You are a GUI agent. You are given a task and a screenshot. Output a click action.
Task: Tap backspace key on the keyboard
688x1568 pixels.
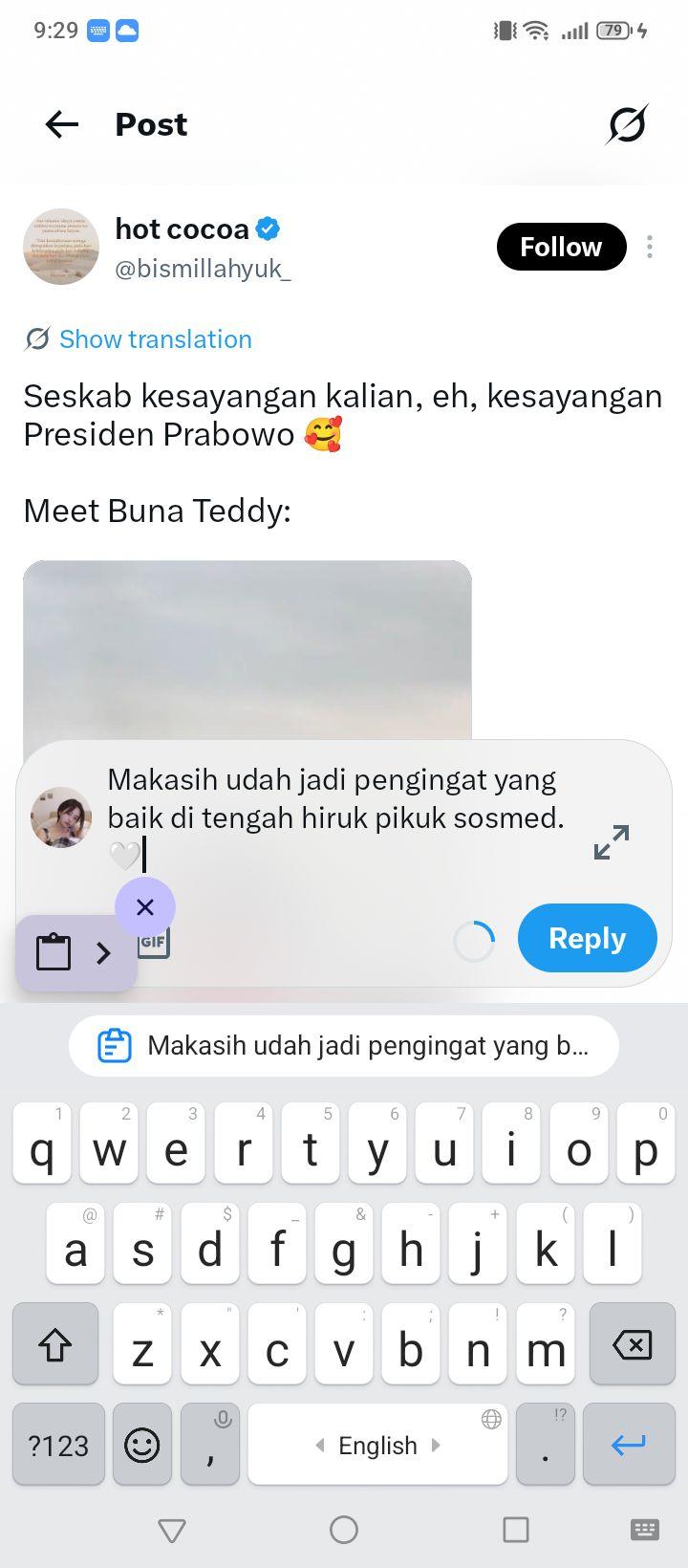coord(632,1346)
